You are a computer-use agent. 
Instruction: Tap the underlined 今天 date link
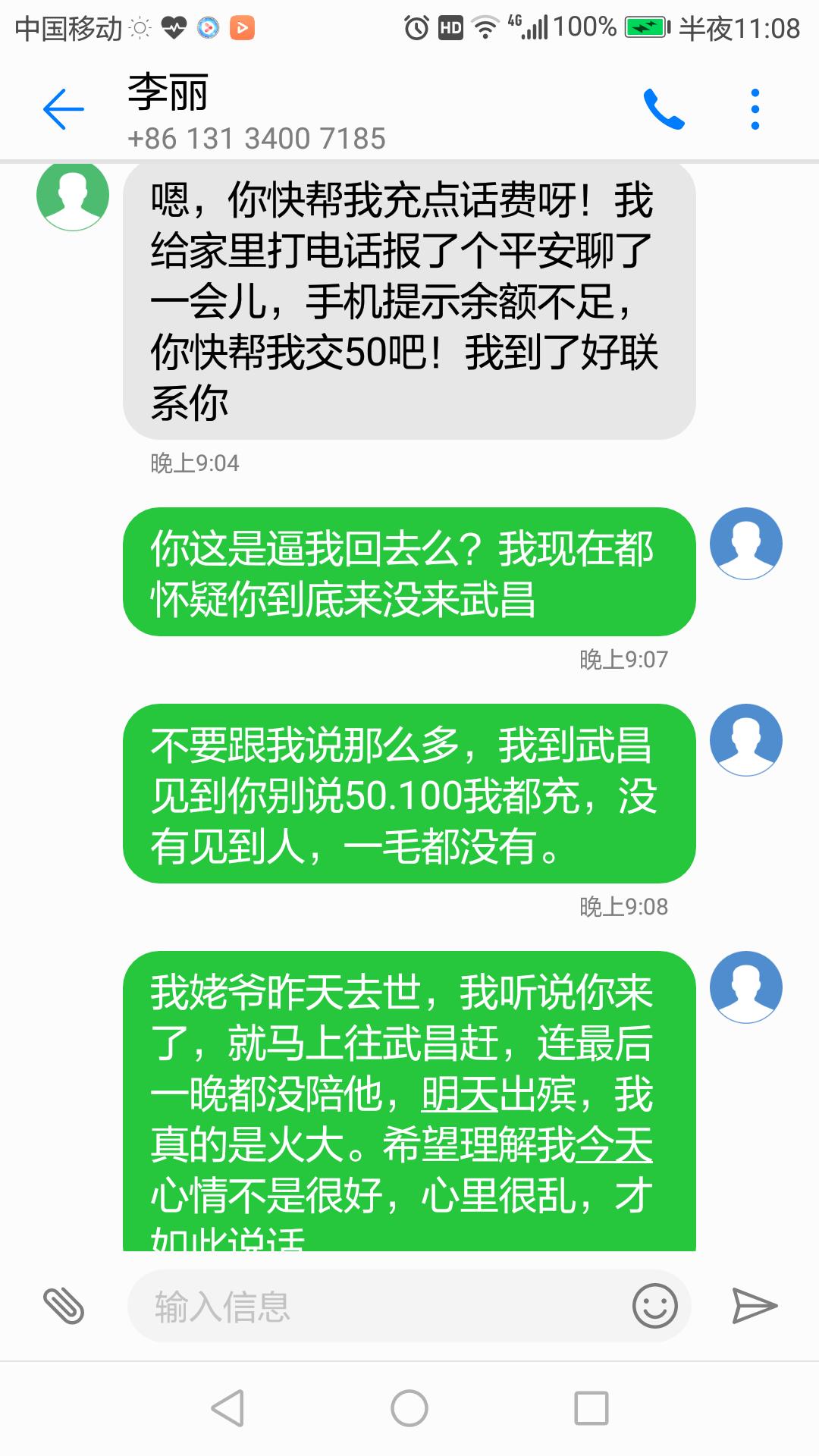614,1145
